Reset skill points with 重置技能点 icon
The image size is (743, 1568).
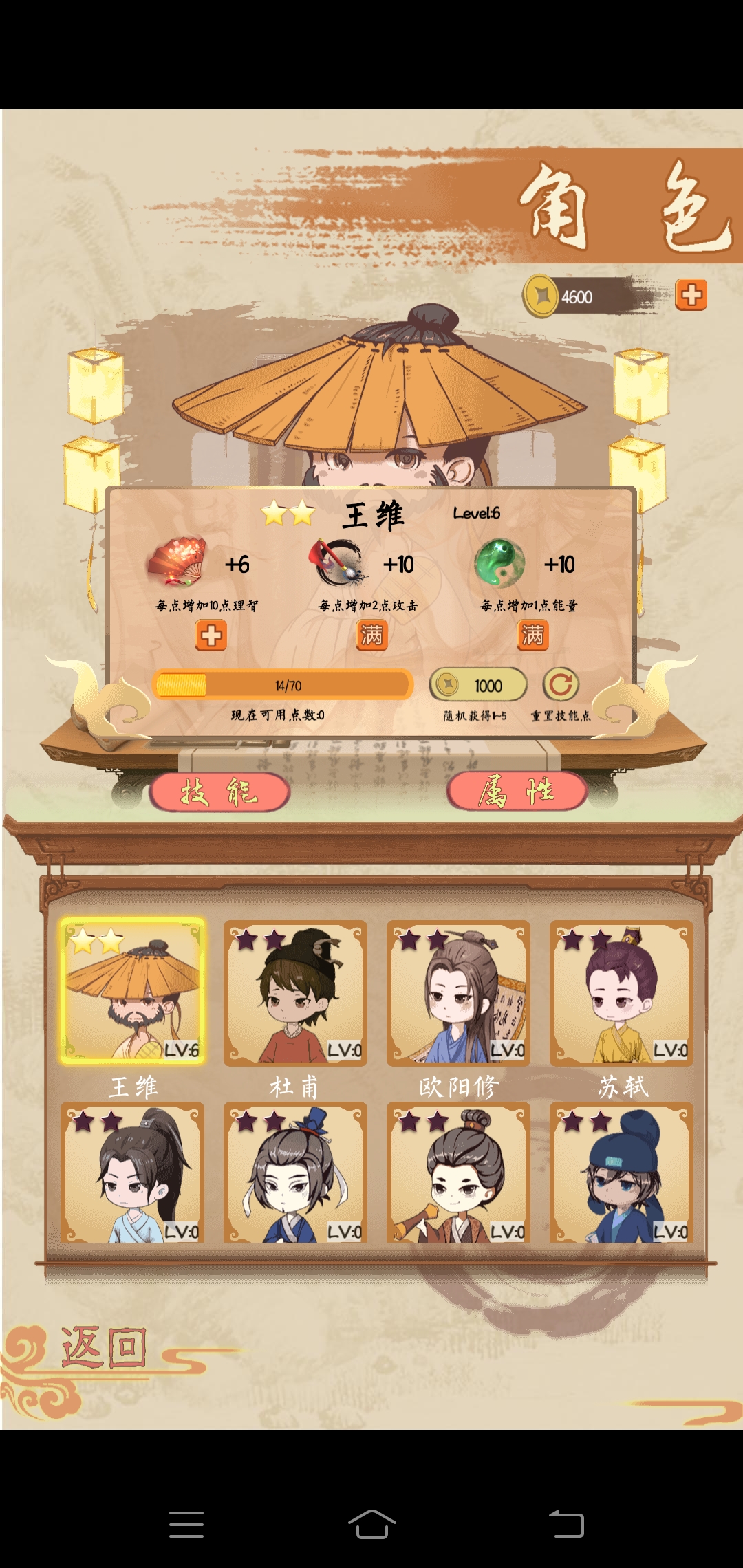point(561,685)
